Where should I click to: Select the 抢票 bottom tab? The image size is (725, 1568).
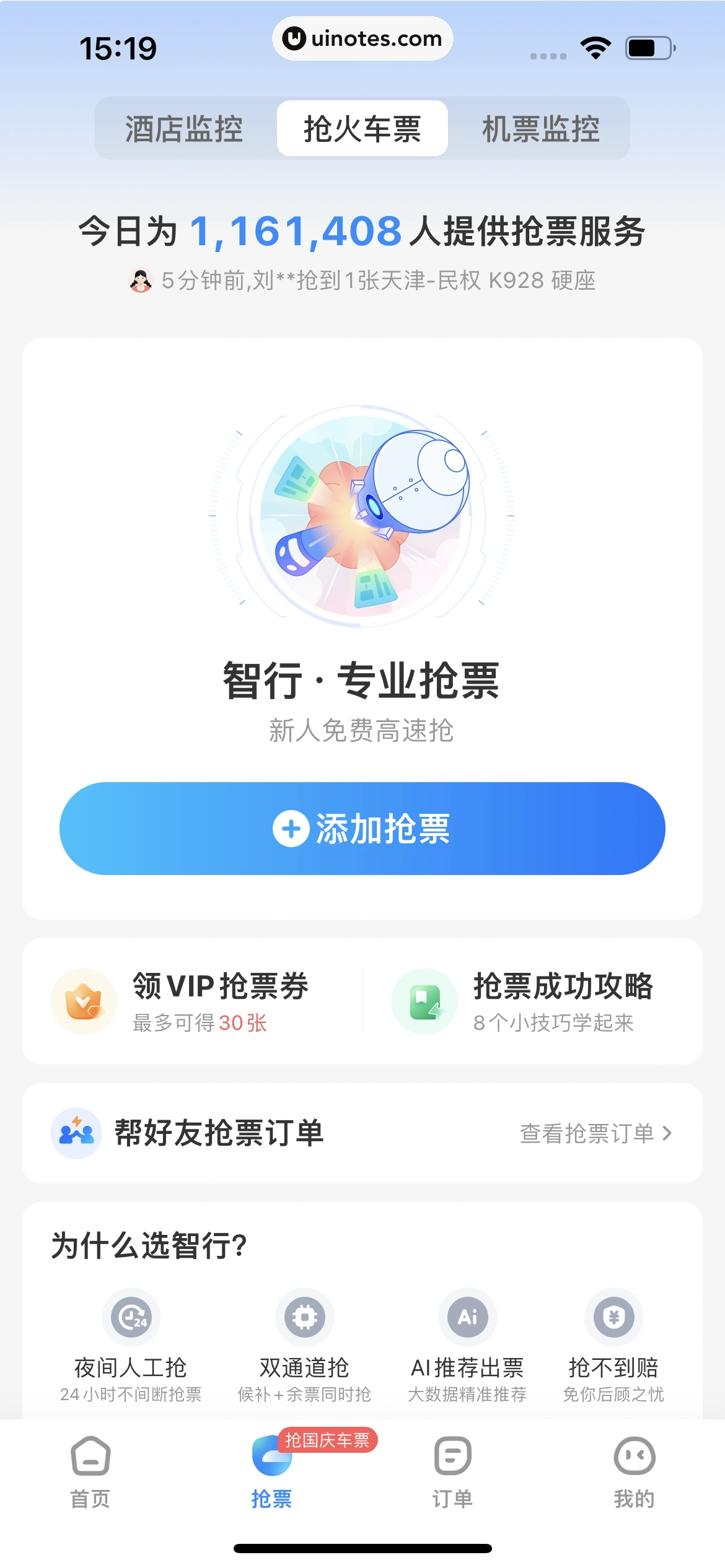[271, 1471]
